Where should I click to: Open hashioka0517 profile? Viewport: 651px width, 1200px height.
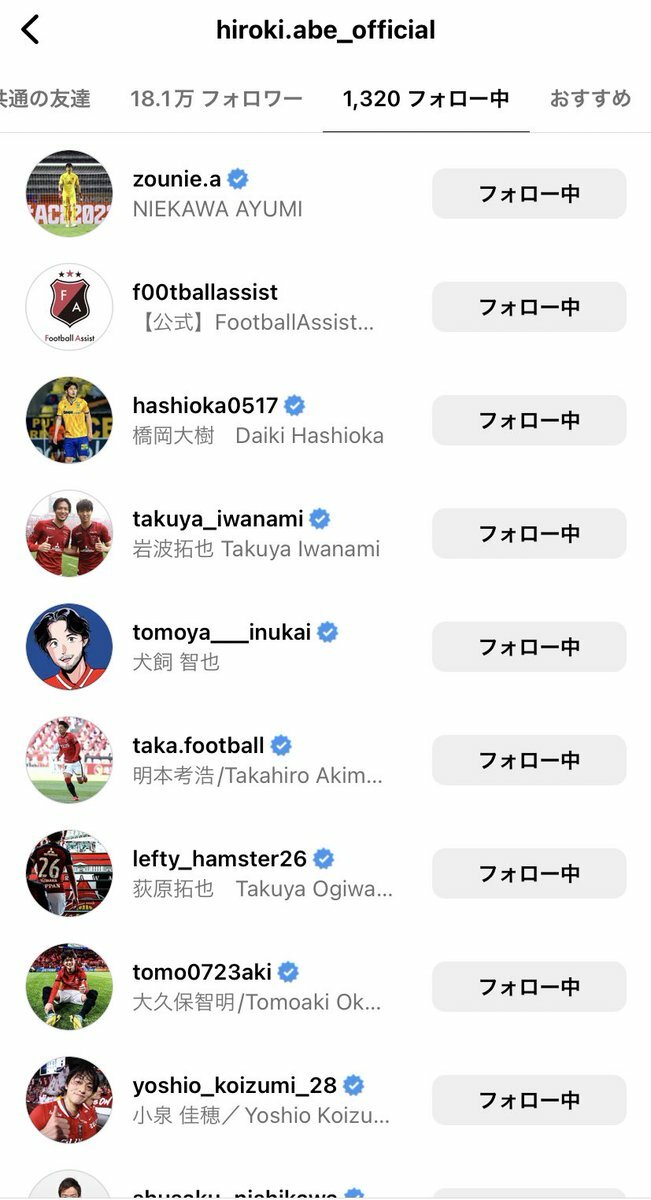pos(205,406)
